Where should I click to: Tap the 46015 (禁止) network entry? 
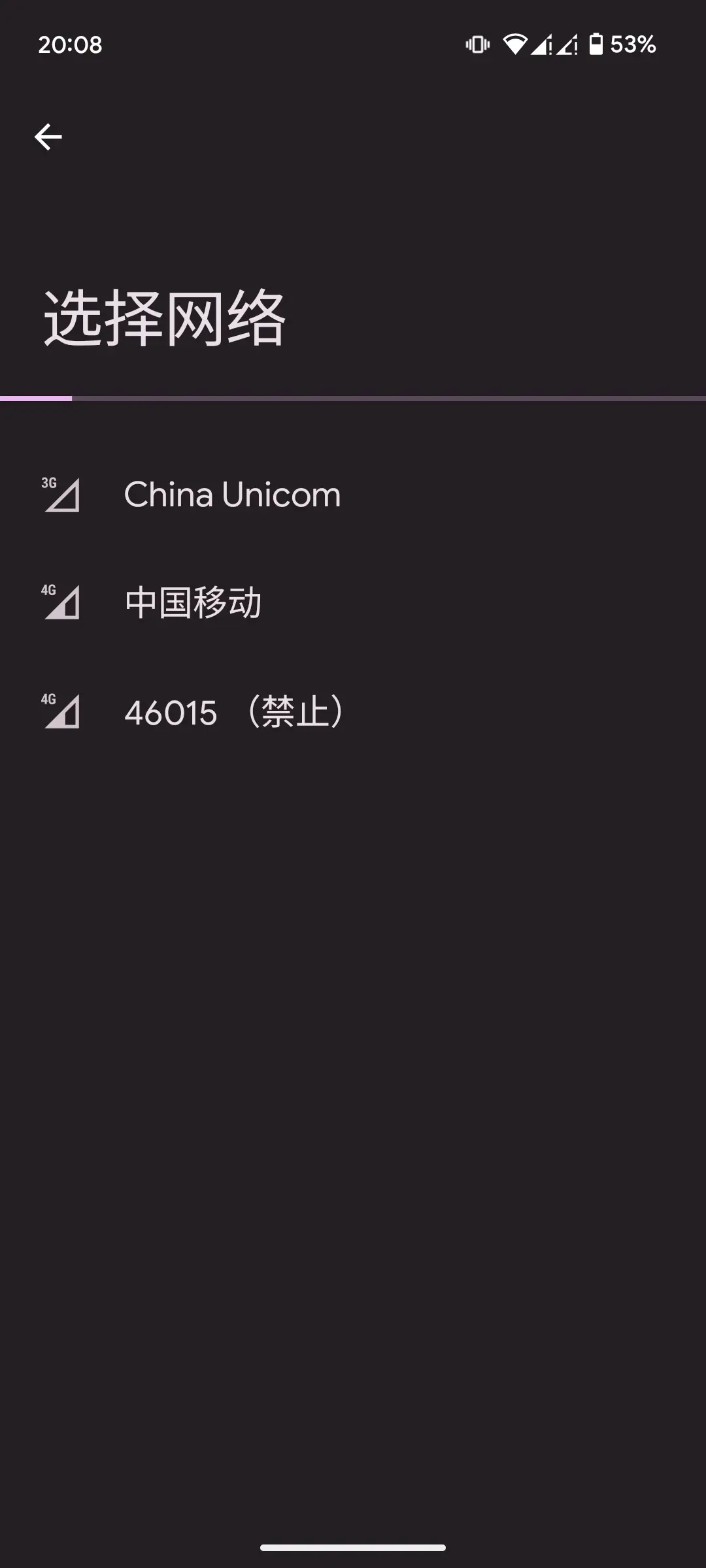click(353, 711)
